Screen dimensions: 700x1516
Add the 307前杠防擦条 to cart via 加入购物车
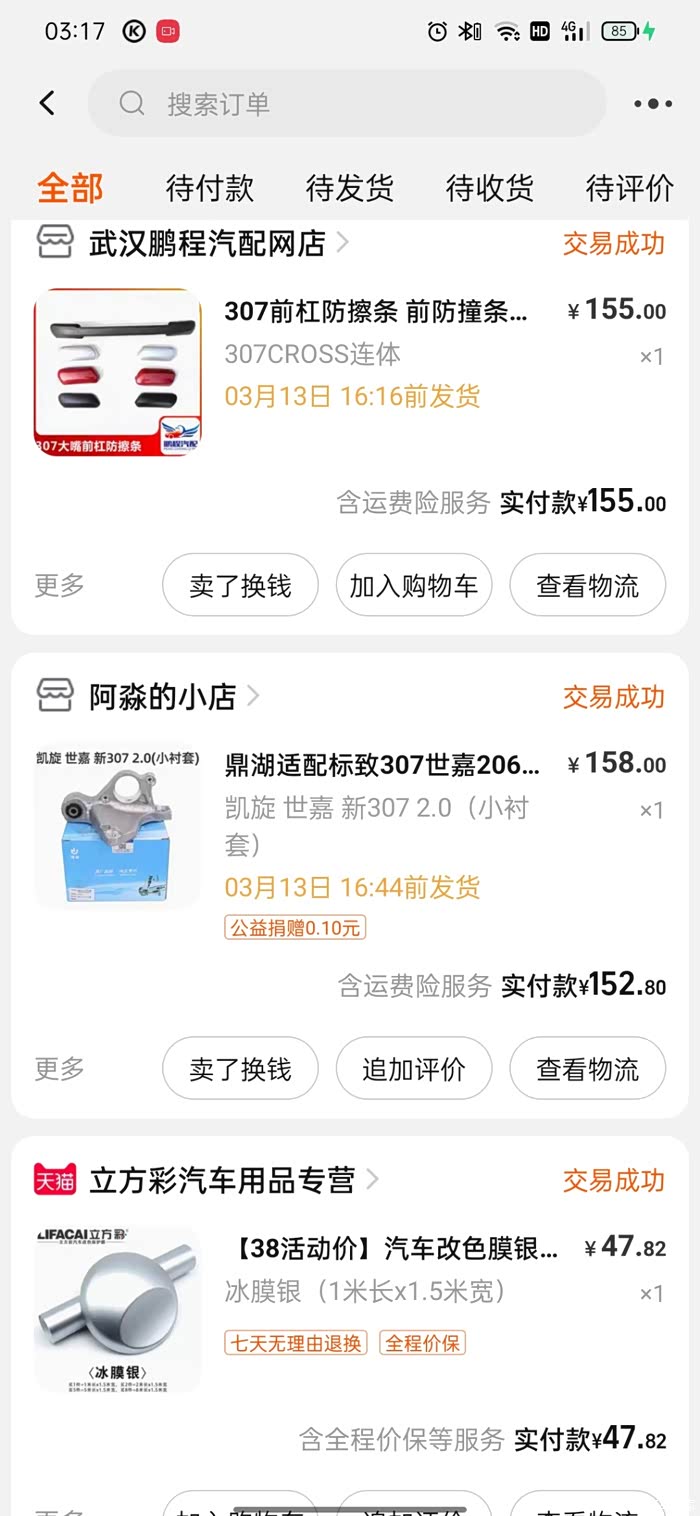(x=414, y=586)
